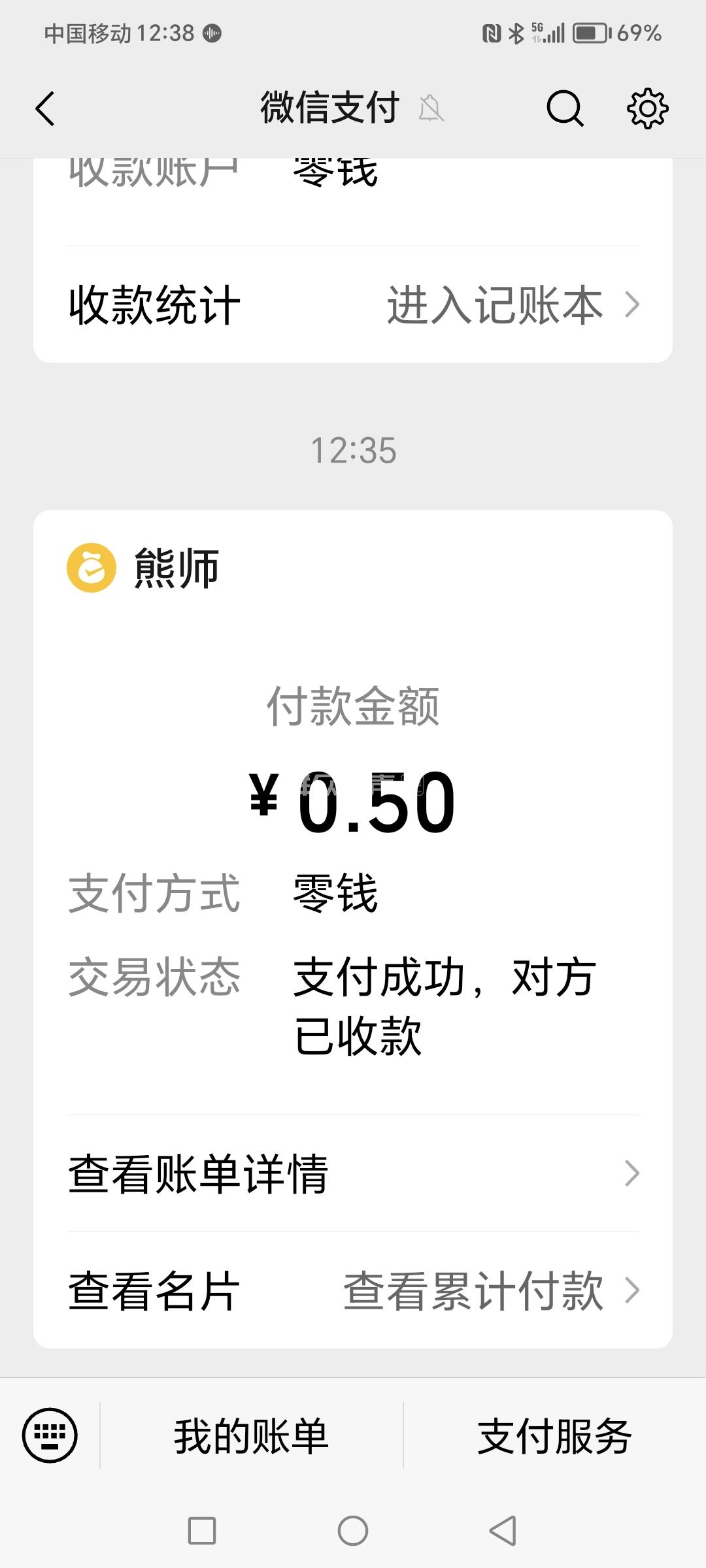Open 查看账单详情 row

353,1173
